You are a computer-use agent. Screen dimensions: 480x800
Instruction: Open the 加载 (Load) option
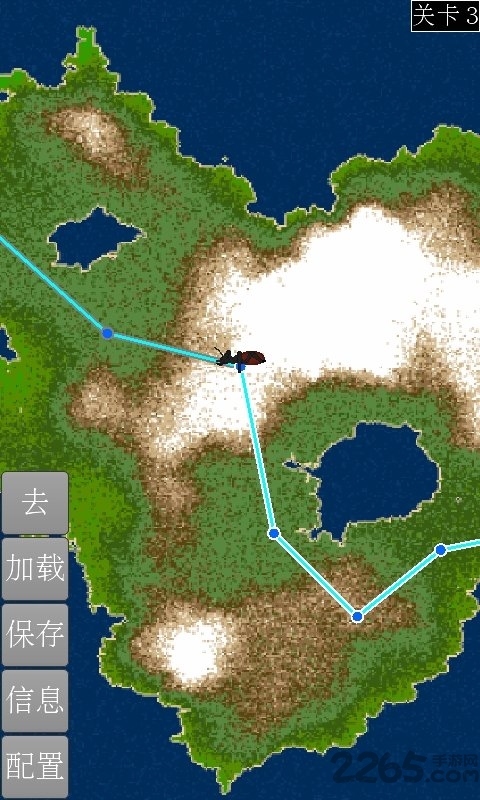35,569
